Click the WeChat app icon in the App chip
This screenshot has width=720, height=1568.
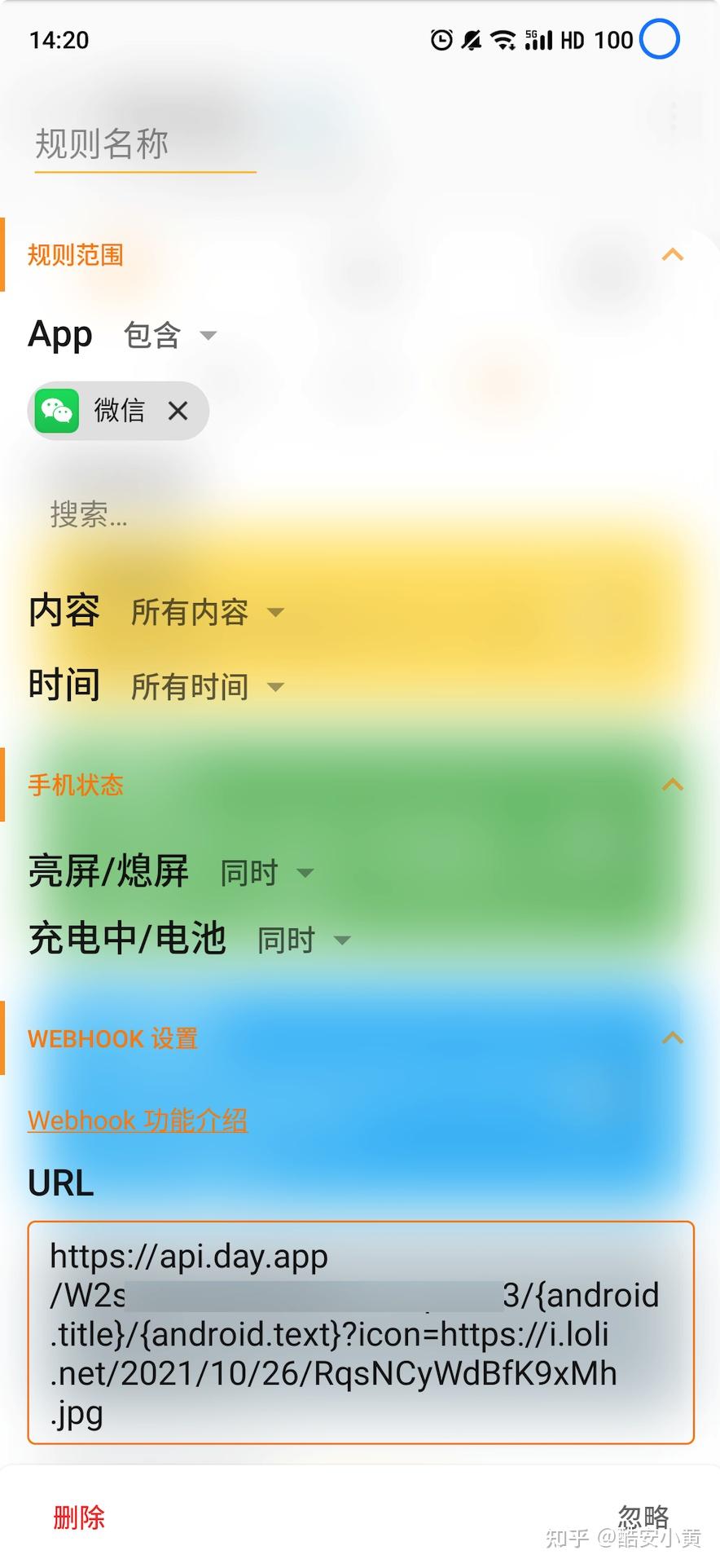tap(56, 411)
